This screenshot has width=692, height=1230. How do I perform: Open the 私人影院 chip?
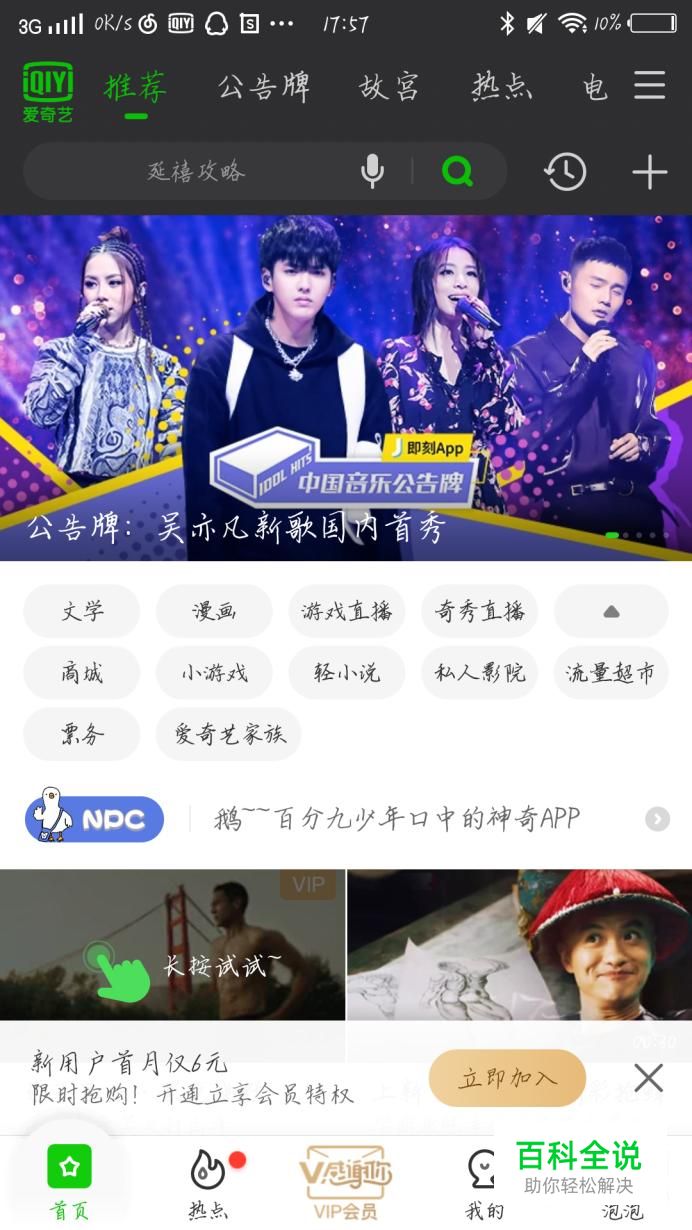click(479, 673)
